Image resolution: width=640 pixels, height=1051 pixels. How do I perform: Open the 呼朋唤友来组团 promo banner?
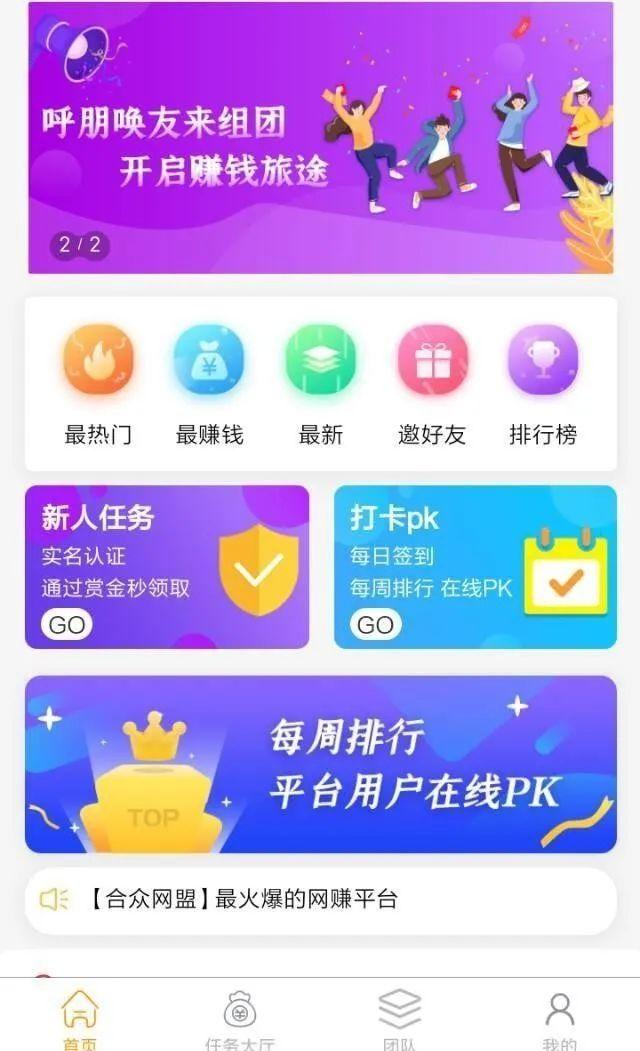click(x=320, y=137)
